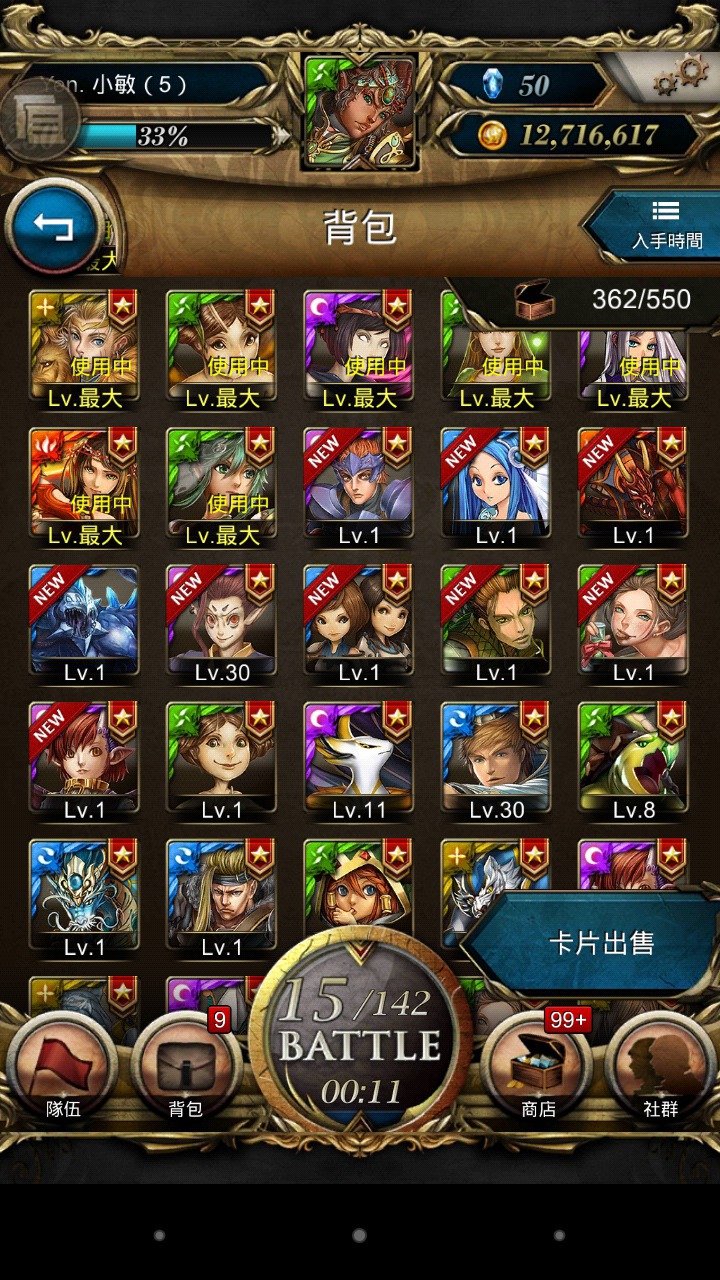Image resolution: width=720 pixels, height=1280 pixels.
Task: Open the Lv.30 brown-haired man card
Action: tap(496, 762)
